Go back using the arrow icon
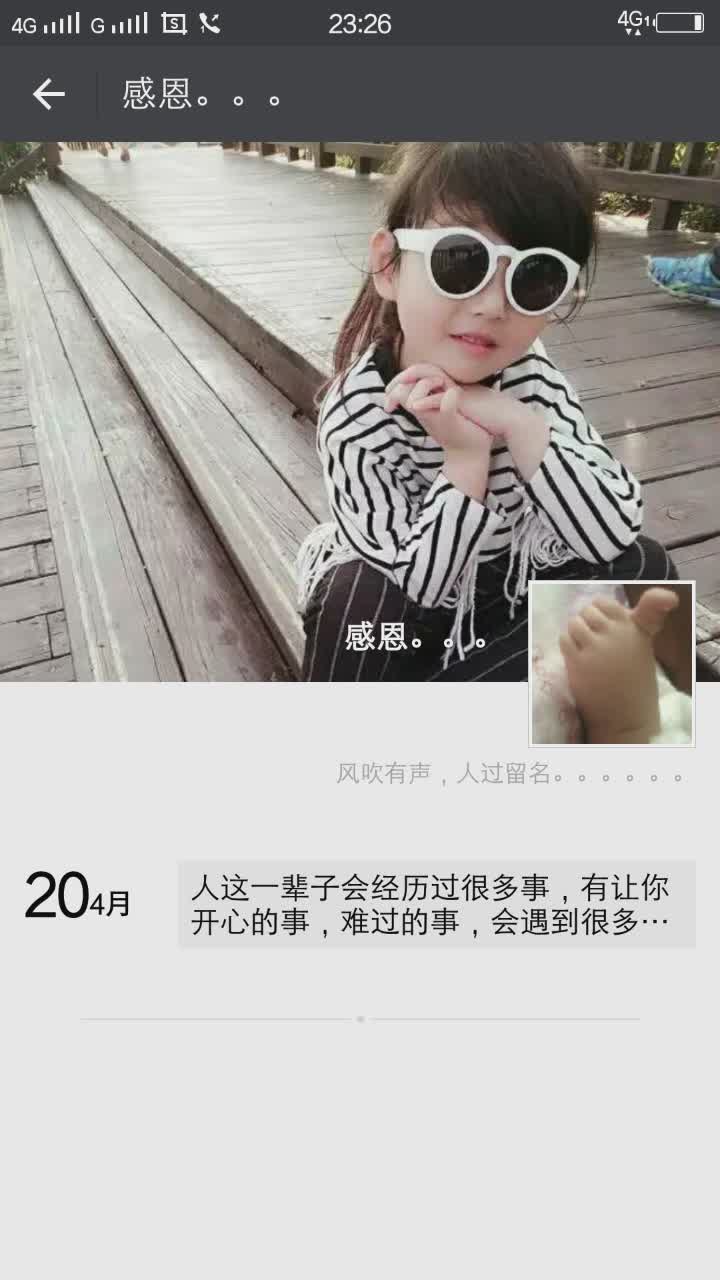Viewport: 720px width, 1280px height. click(48, 94)
